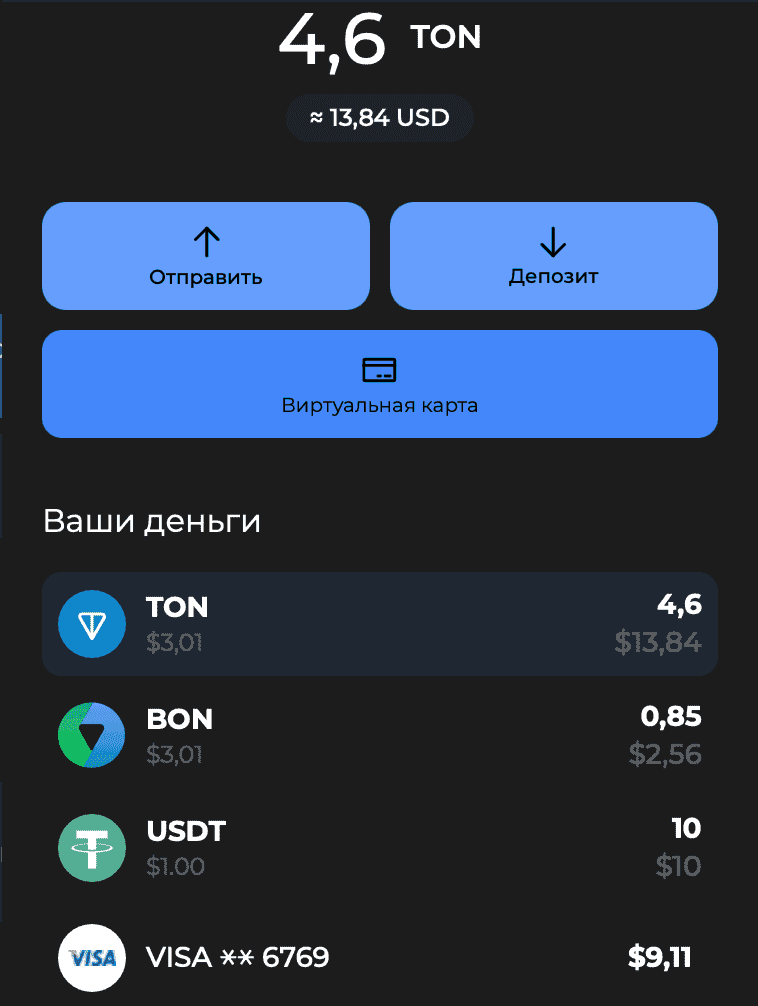The width and height of the screenshot is (758, 1006).
Task: Click the VISA card logo icon
Action: (92, 957)
